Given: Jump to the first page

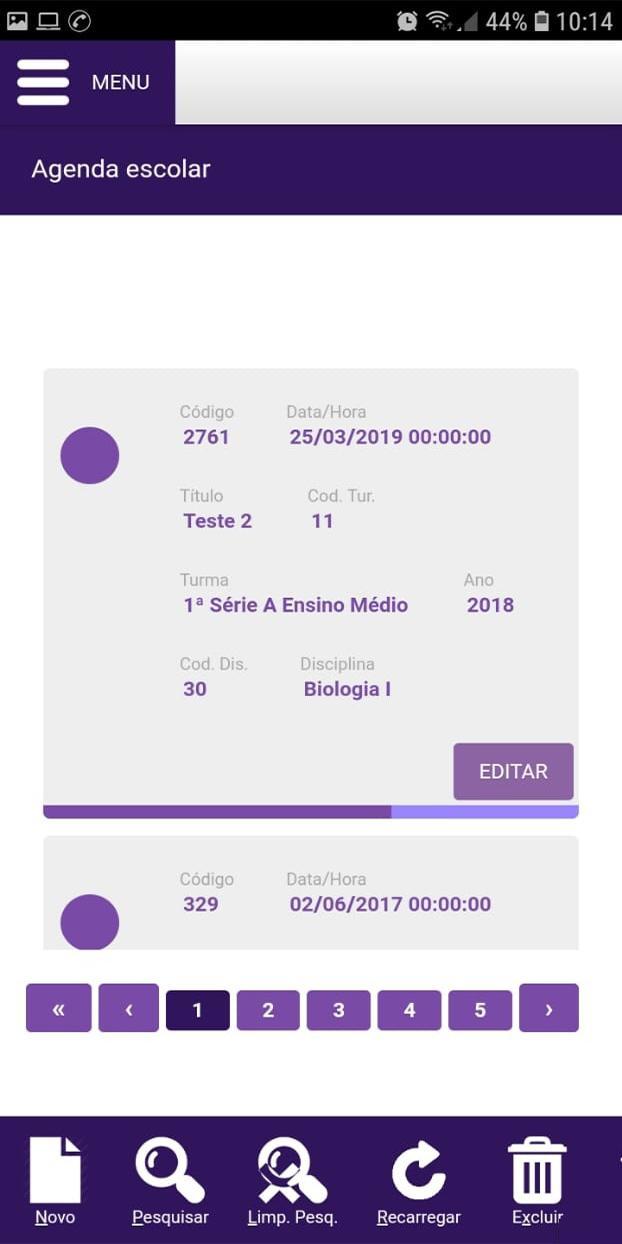Looking at the screenshot, I should pos(58,1008).
